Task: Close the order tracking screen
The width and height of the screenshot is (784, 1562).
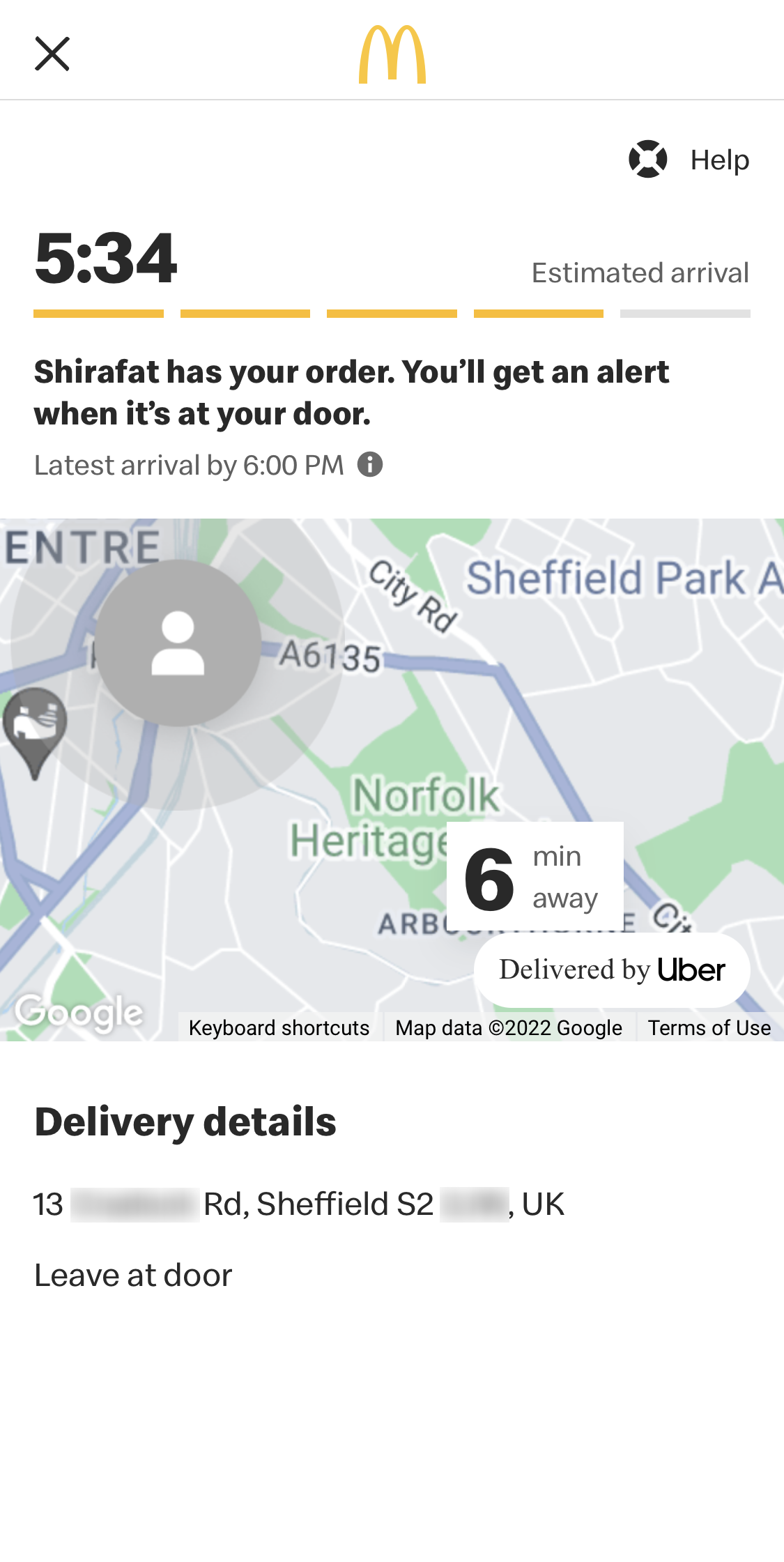Action: pos(52,54)
